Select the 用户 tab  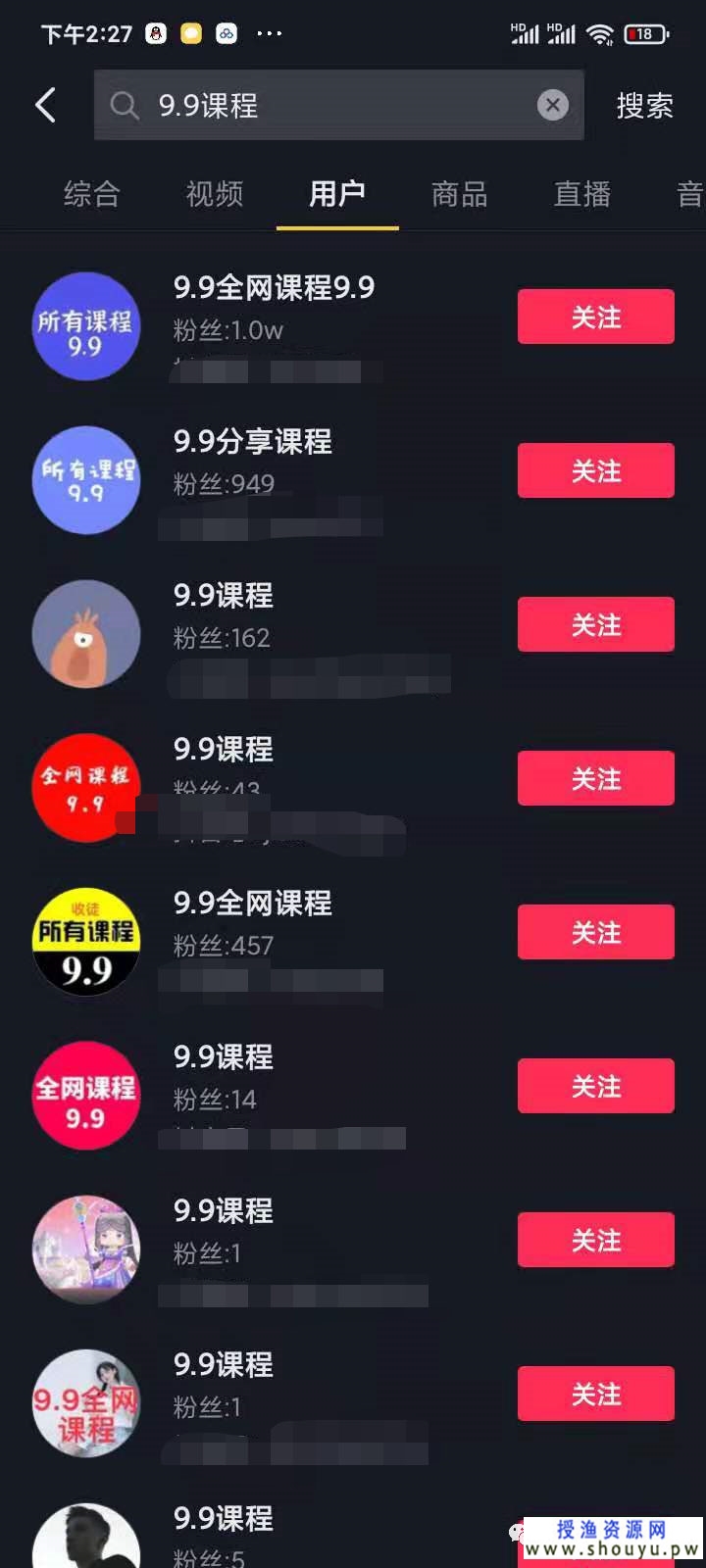coord(337,194)
